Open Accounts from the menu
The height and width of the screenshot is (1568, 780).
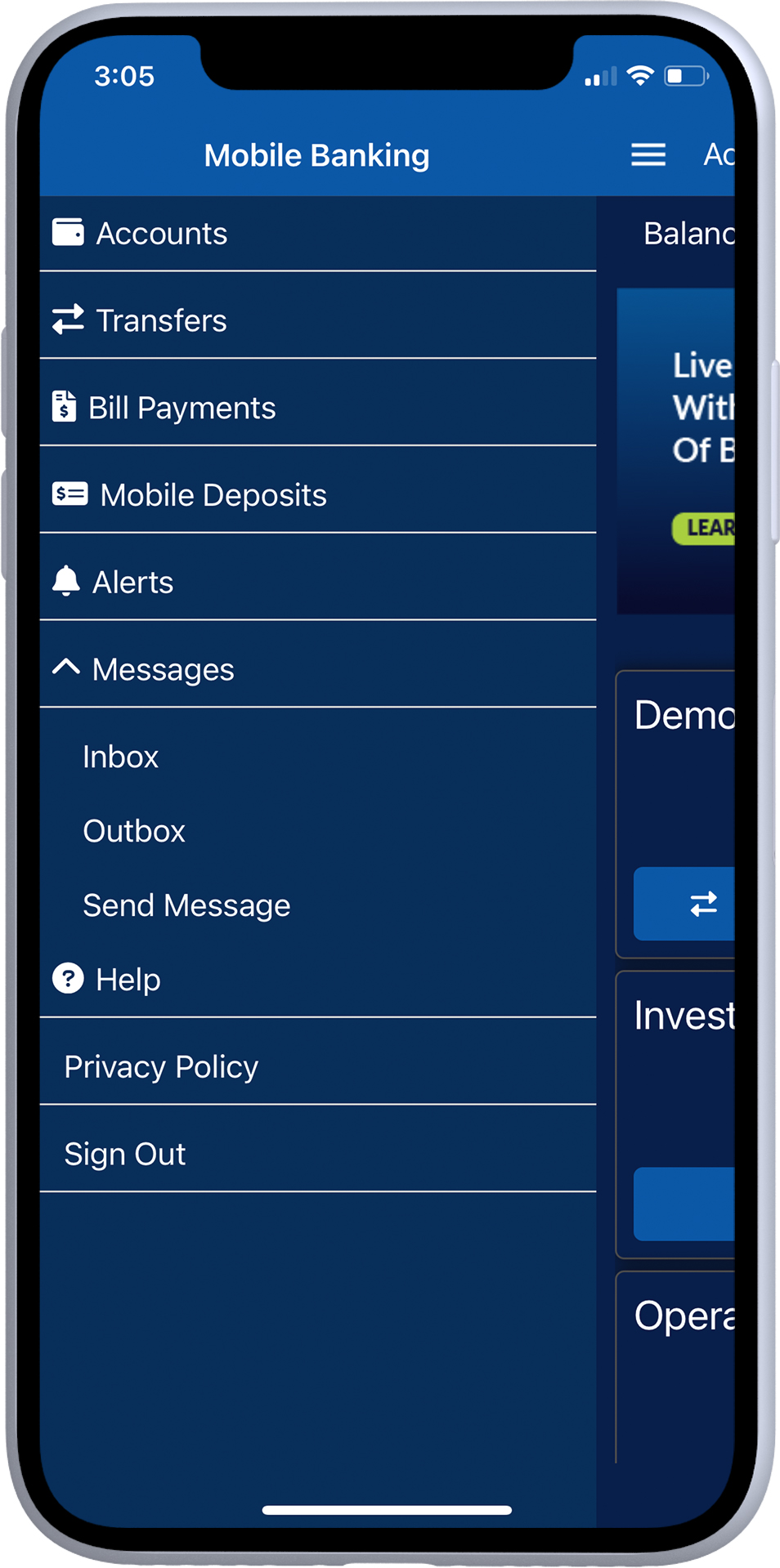click(318, 234)
